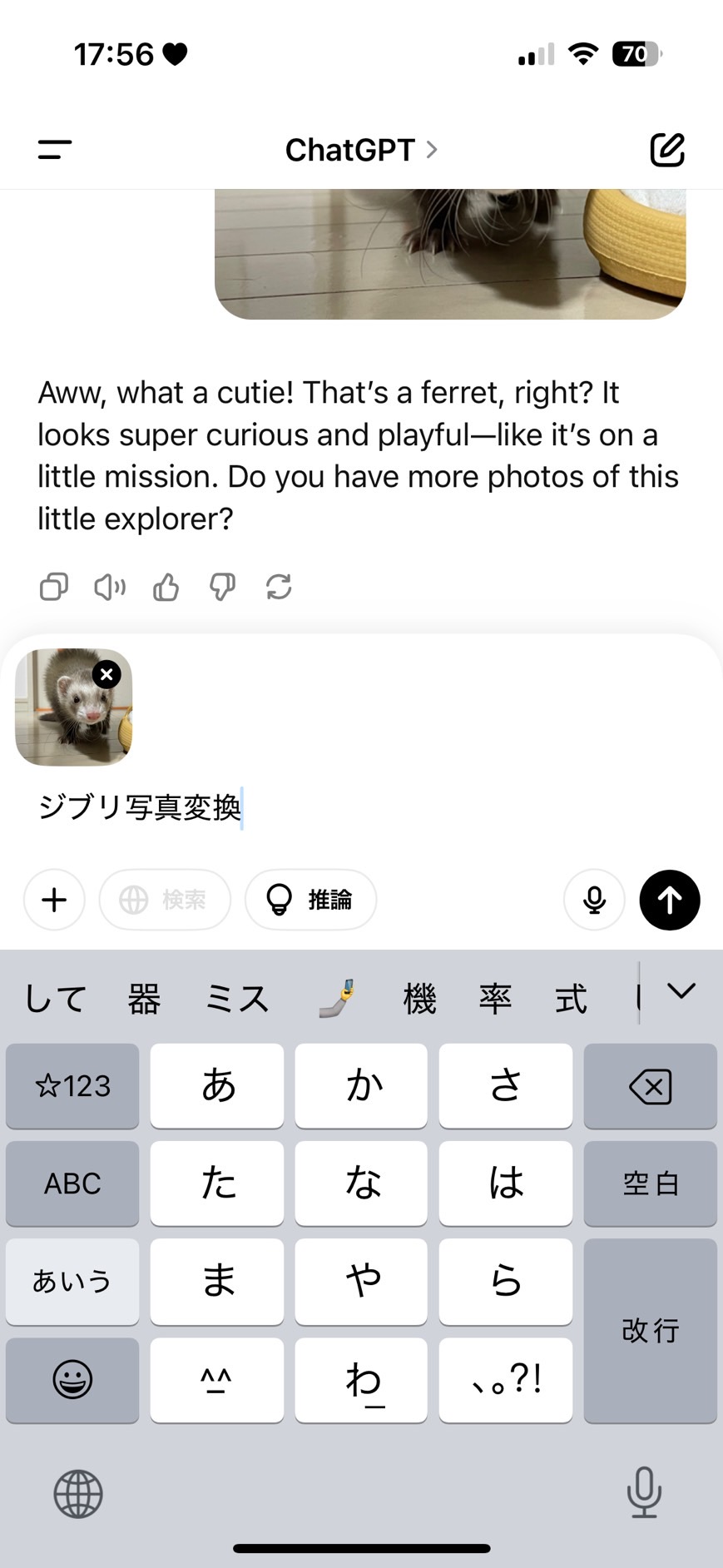
Task: Start a new chat
Action: tap(666, 150)
